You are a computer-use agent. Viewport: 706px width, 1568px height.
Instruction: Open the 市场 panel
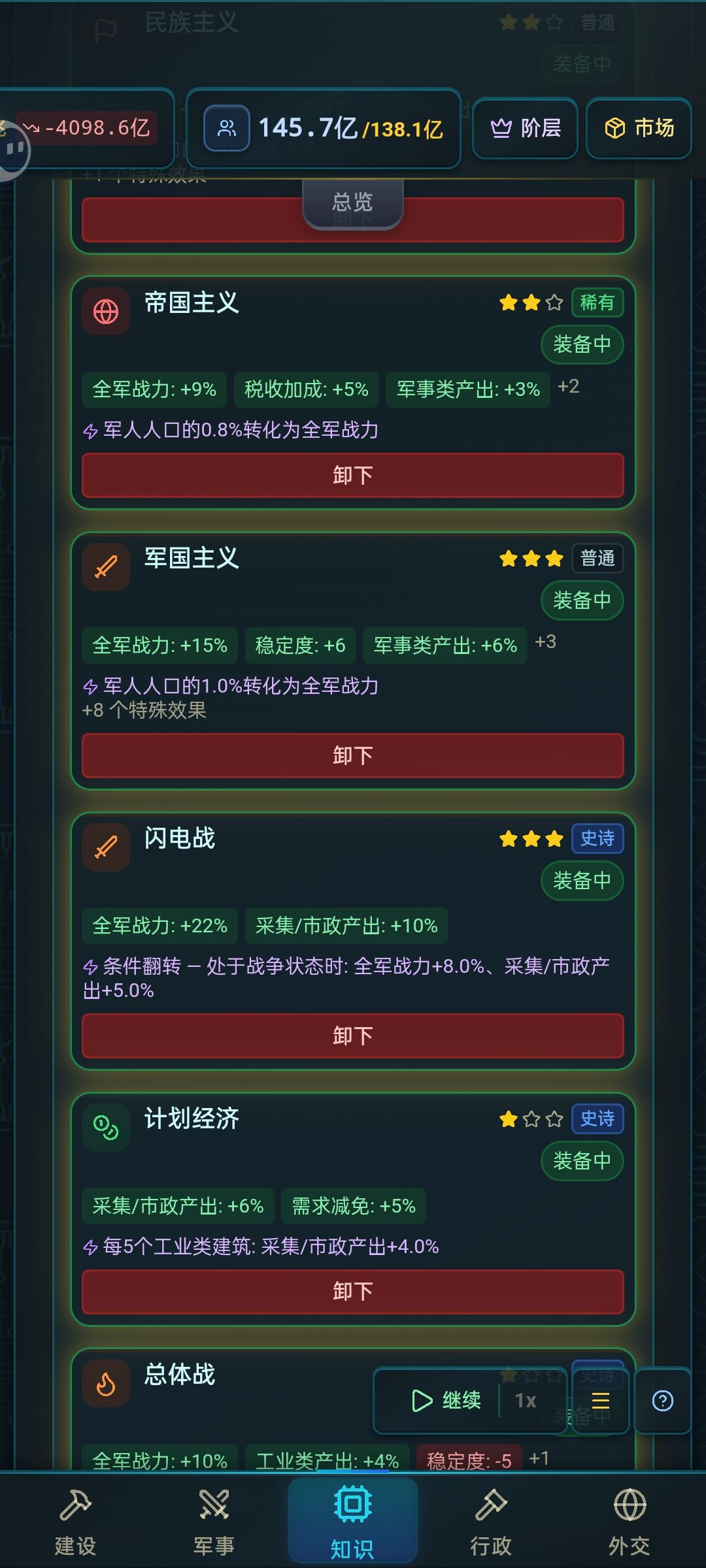[638, 129]
